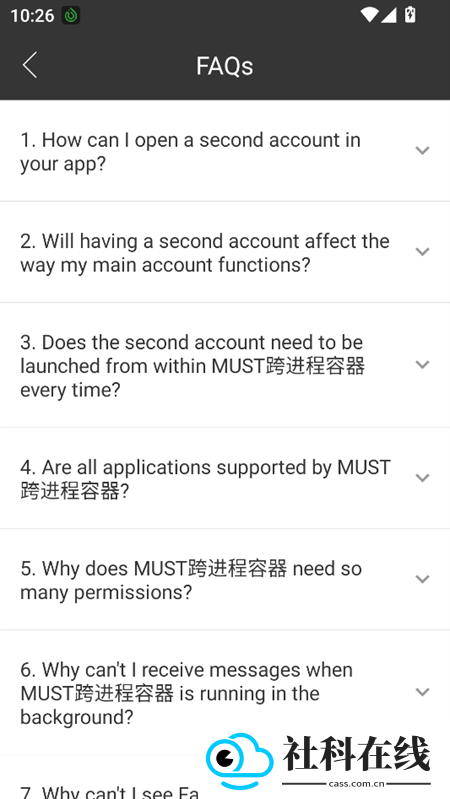Go back from the FAQs screen

tap(30, 65)
